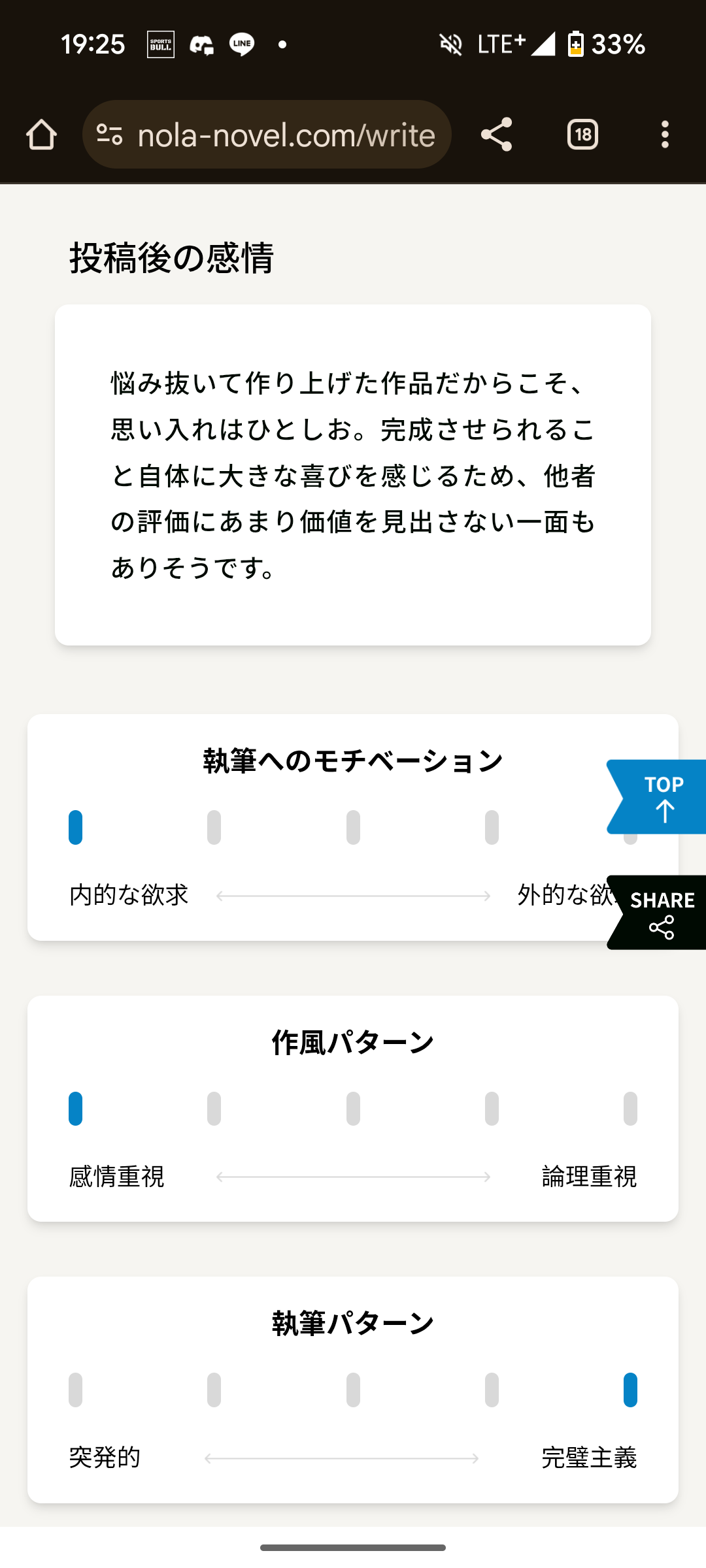
Task: Open the browser overflow menu
Action: tap(665, 135)
